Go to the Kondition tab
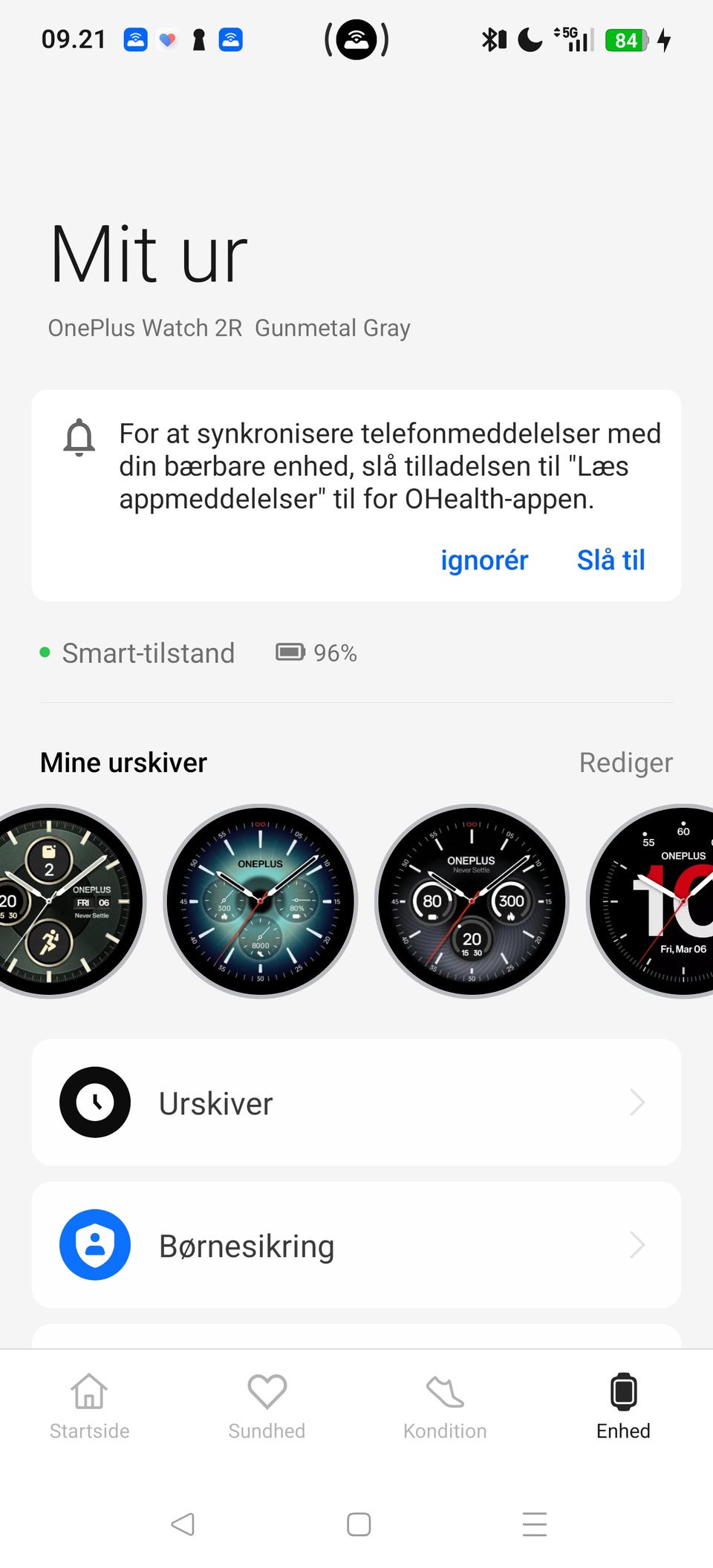713x1568 pixels. [x=445, y=1406]
